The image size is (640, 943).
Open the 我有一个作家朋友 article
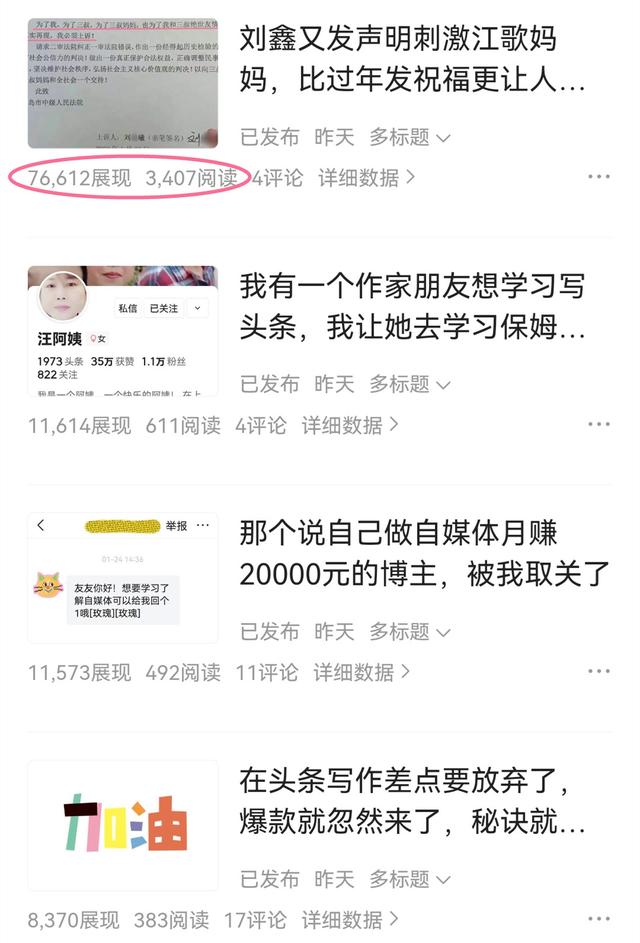(x=411, y=308)
